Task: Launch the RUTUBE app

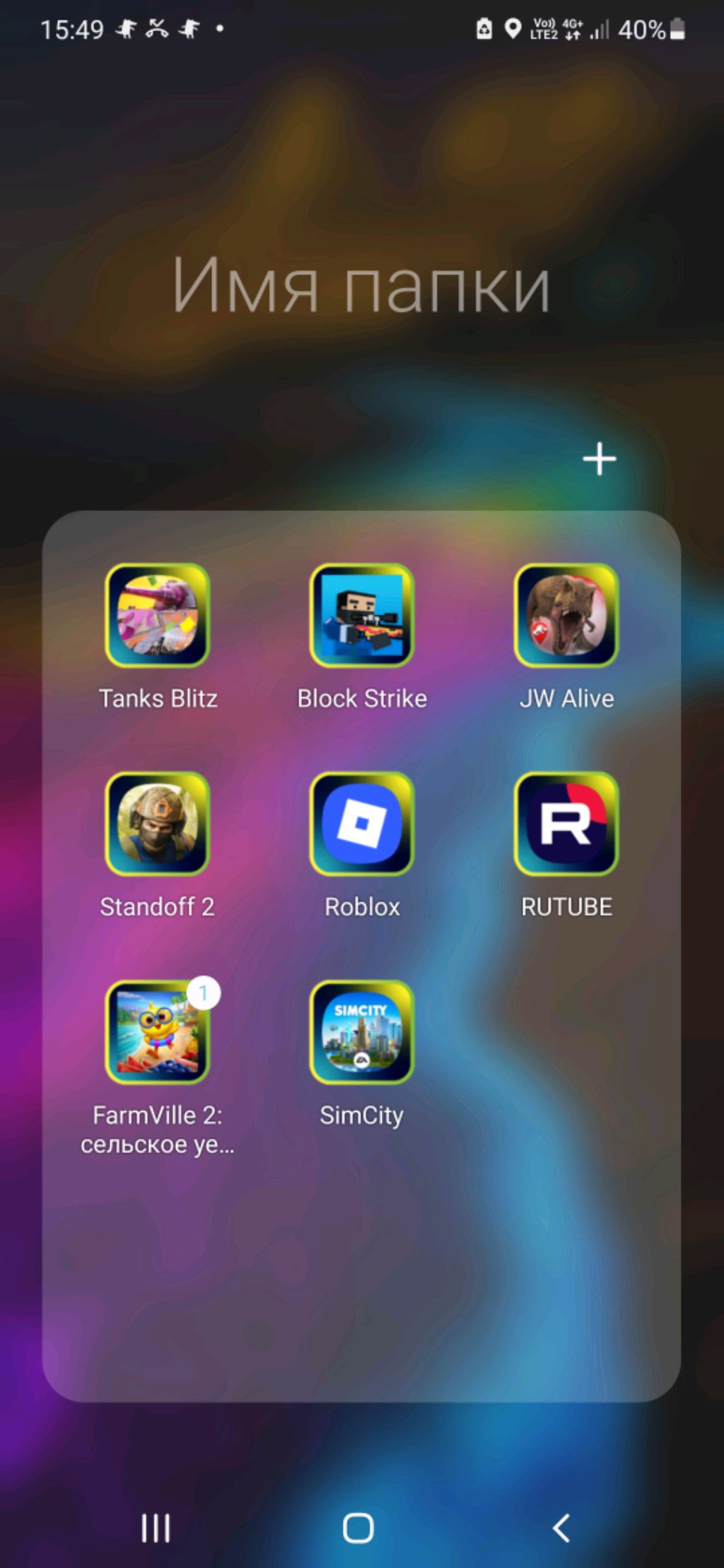Action: [566, 824]
